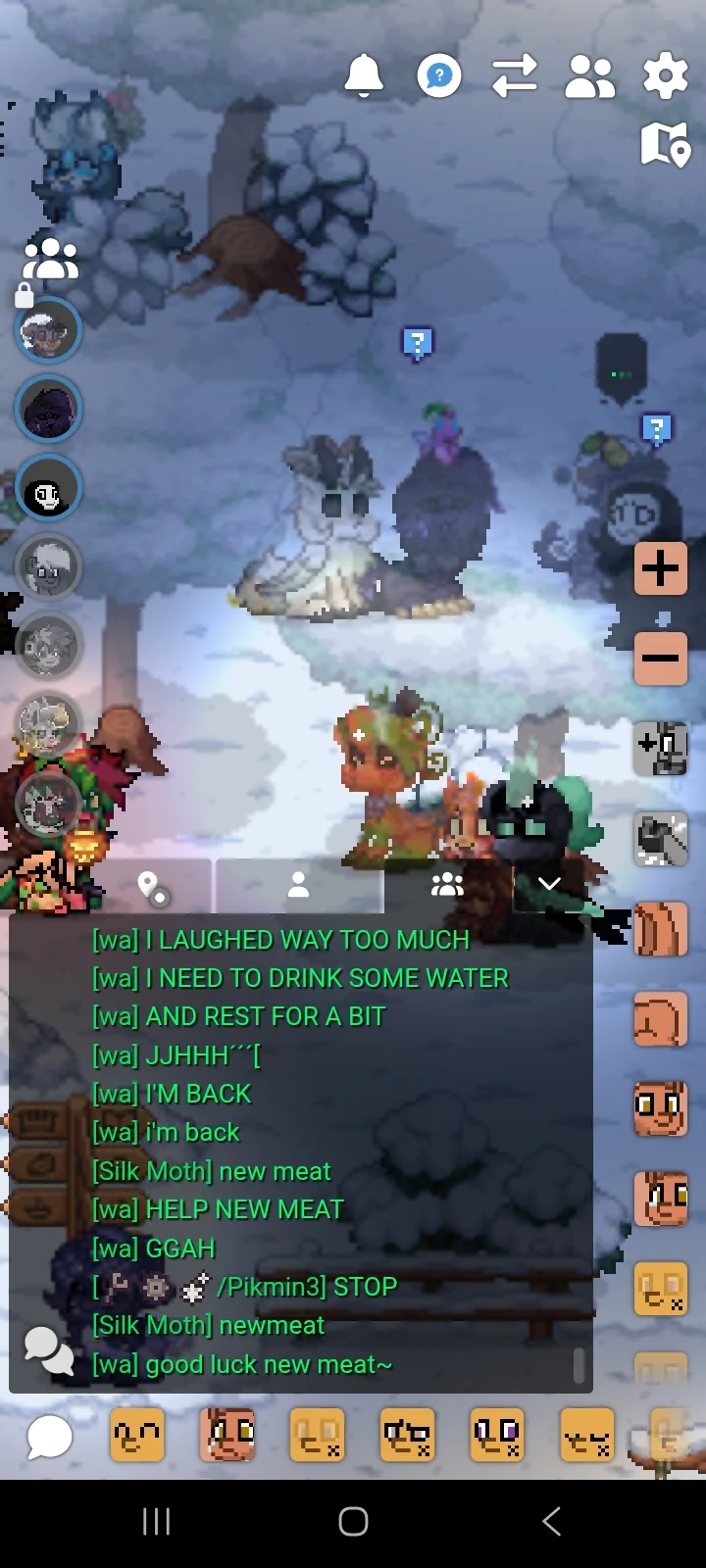Collapse the chat log with chevron

550,885
